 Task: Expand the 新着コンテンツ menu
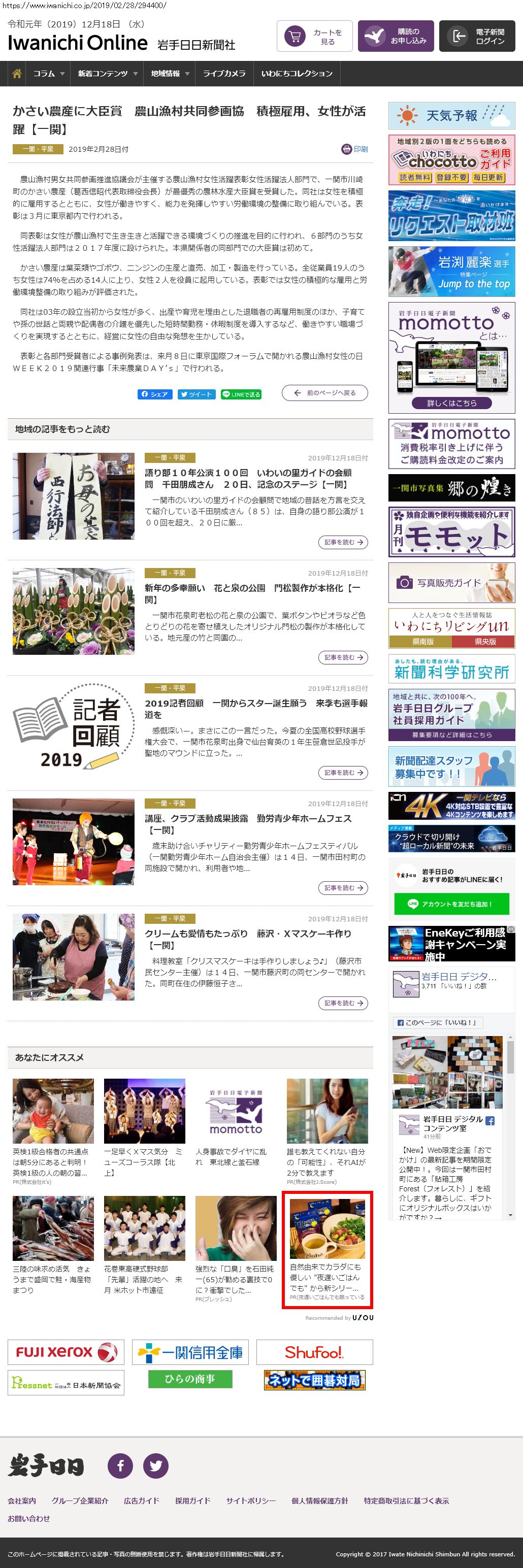(x=107, y=74)
